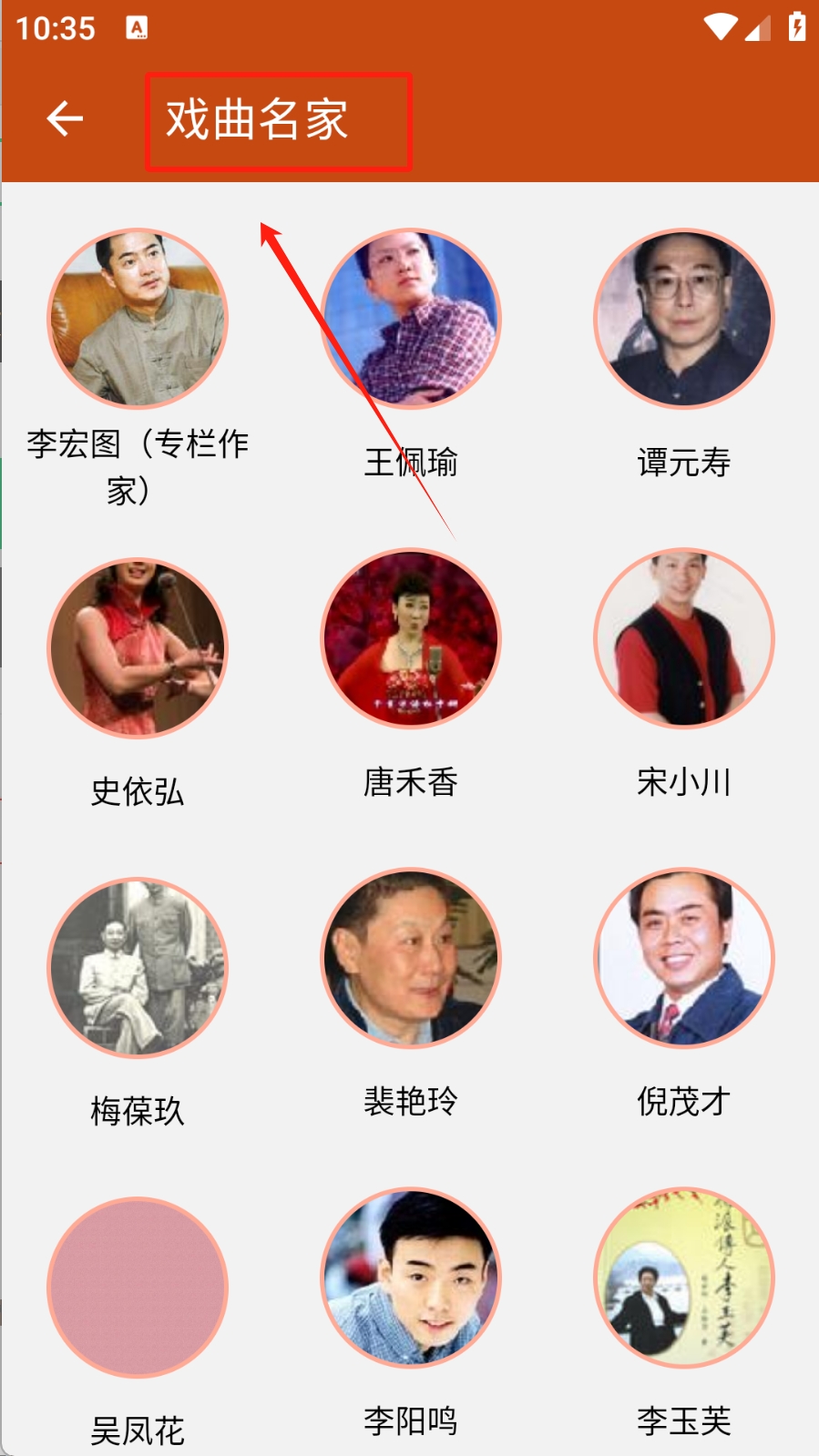The width and height of the screenshot is (819, 1456).
Task: View 裴艳玲 artist page
Action: tap(411, 959)
